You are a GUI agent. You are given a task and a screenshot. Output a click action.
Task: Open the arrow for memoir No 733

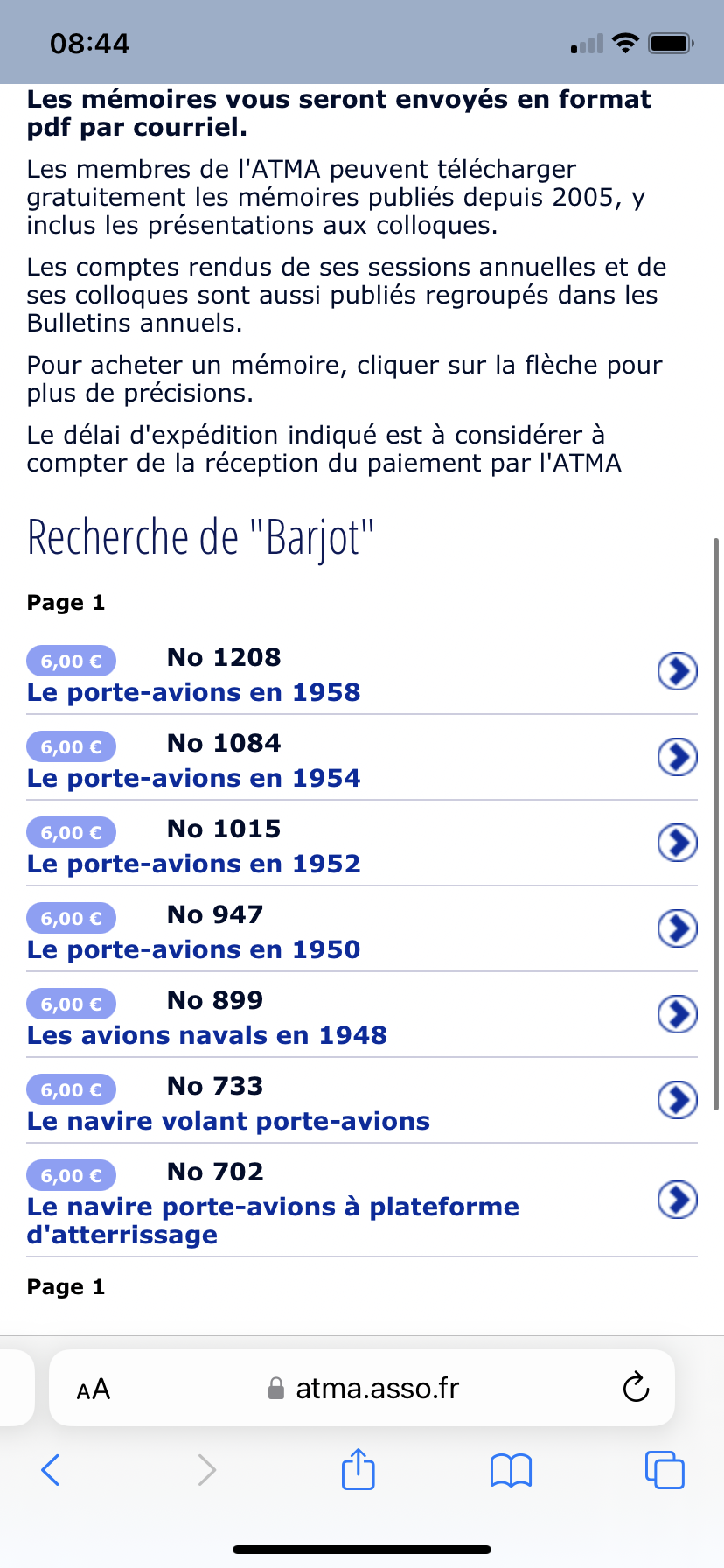[x=677, y=1100]
